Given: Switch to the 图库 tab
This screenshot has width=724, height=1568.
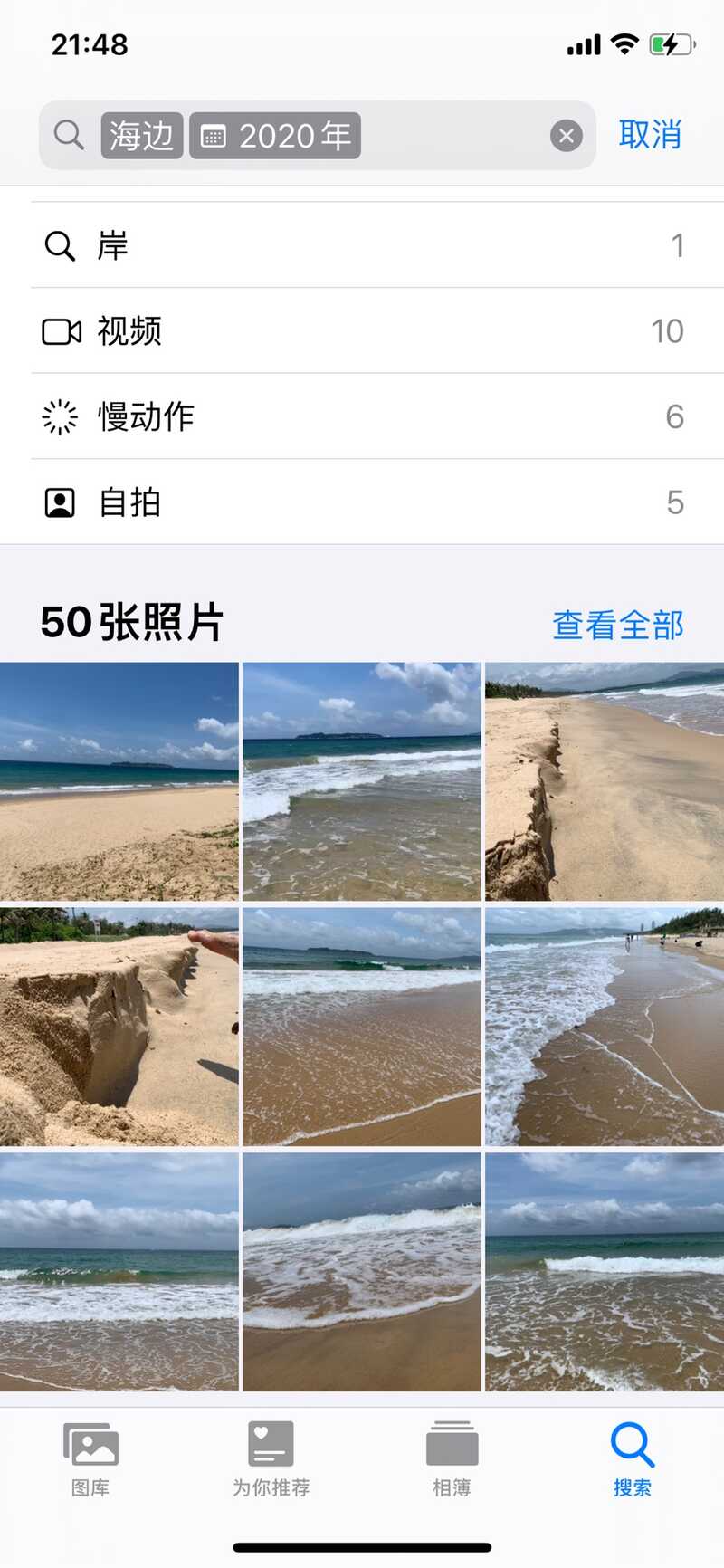Looking at the screenshot, I should pyautogui.click(x=90, y=1458).
